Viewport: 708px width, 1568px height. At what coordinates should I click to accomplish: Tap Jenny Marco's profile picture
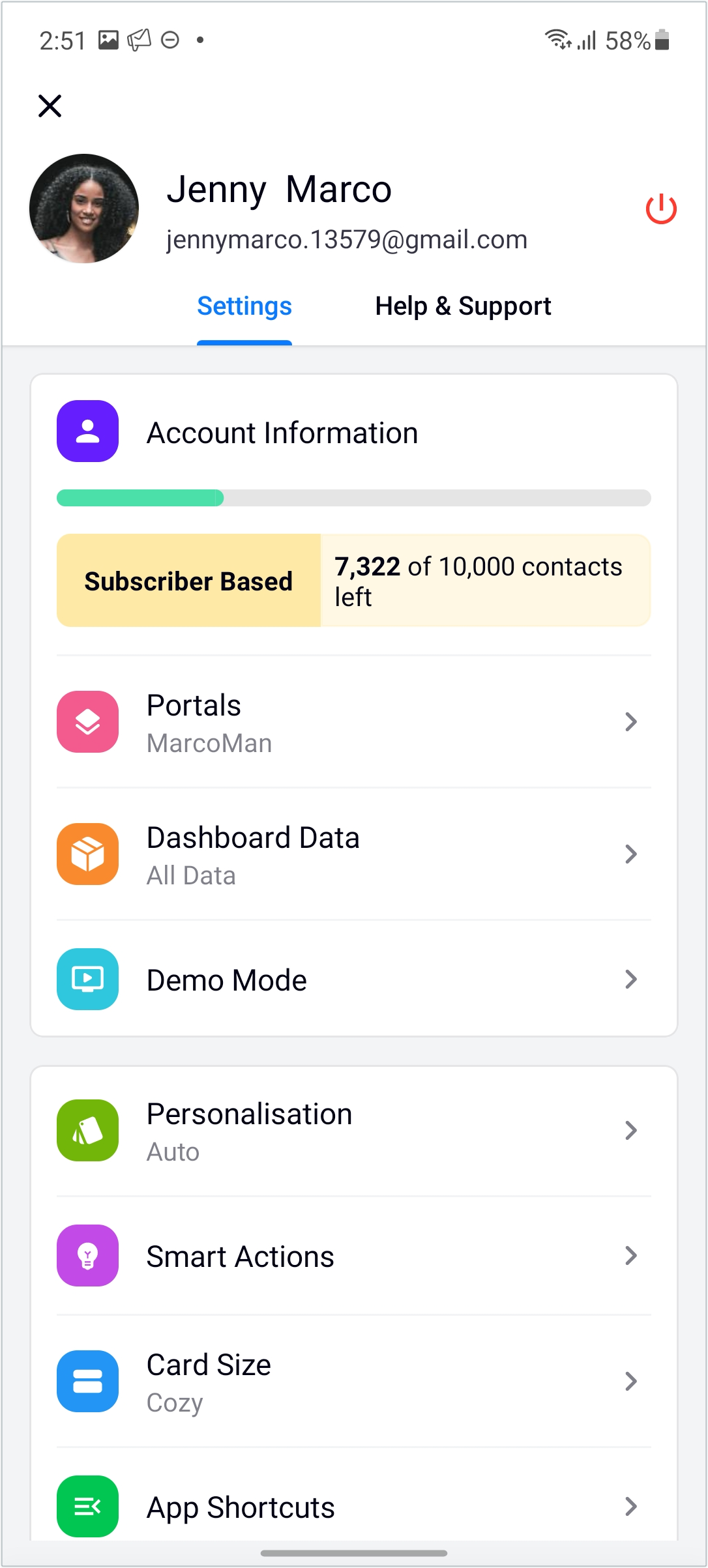[84, 209]
